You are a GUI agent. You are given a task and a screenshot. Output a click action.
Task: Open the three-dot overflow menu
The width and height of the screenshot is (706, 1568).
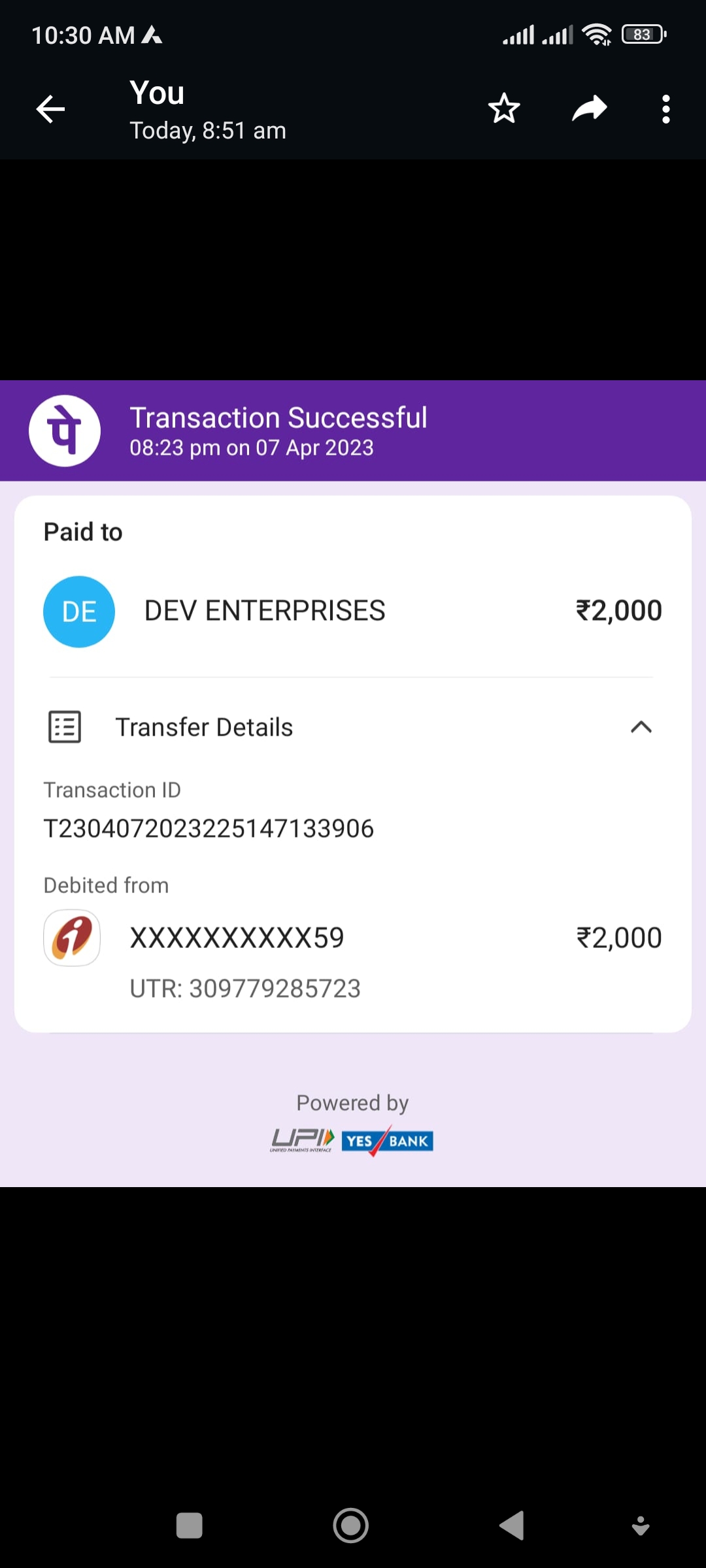[665, 109]
